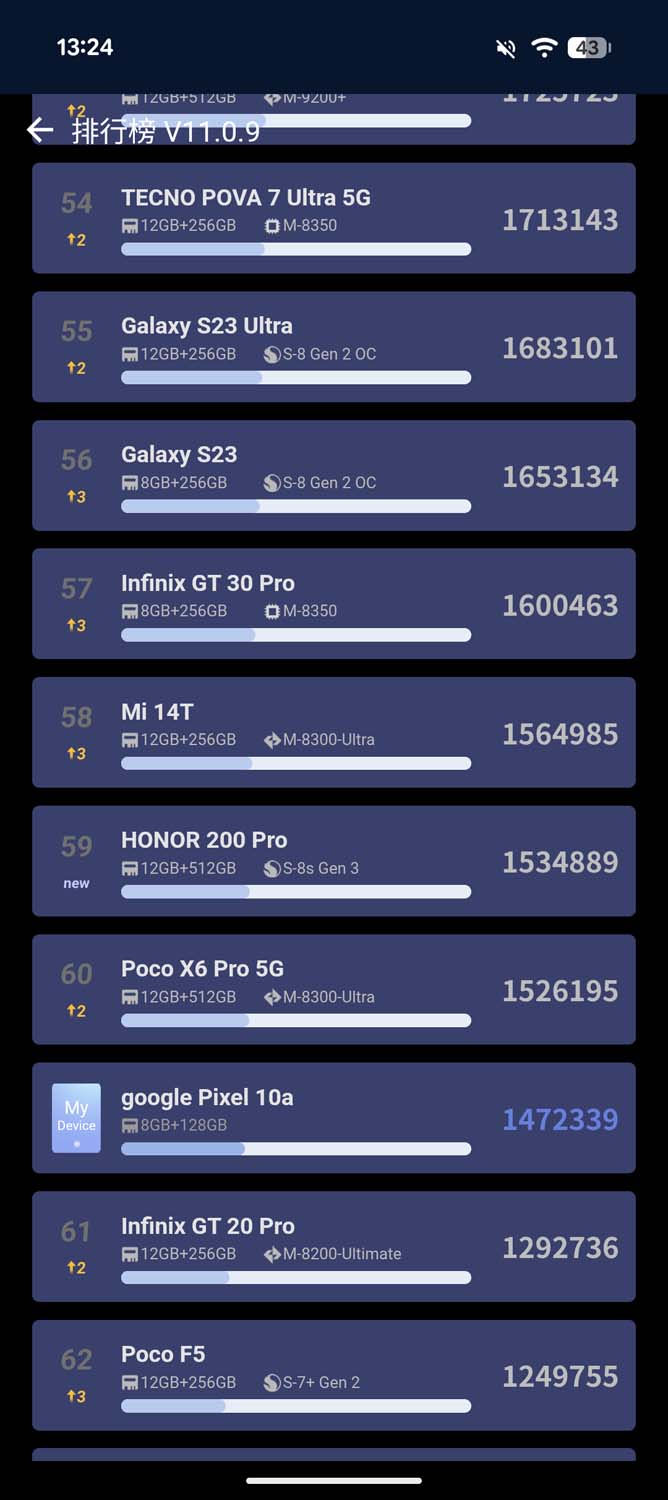Select the Poco F5 ranking row
The image size is (668, 1500).
(333, 1375)
